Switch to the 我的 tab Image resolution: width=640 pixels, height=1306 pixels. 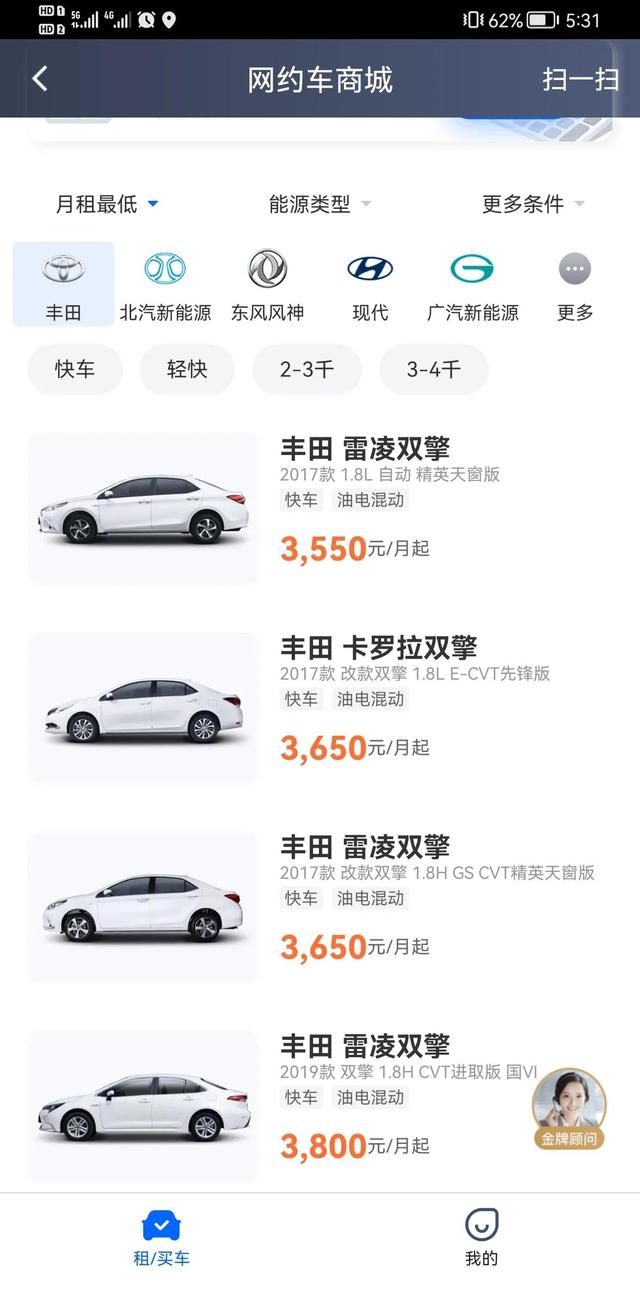click(x=481, y=1237)
